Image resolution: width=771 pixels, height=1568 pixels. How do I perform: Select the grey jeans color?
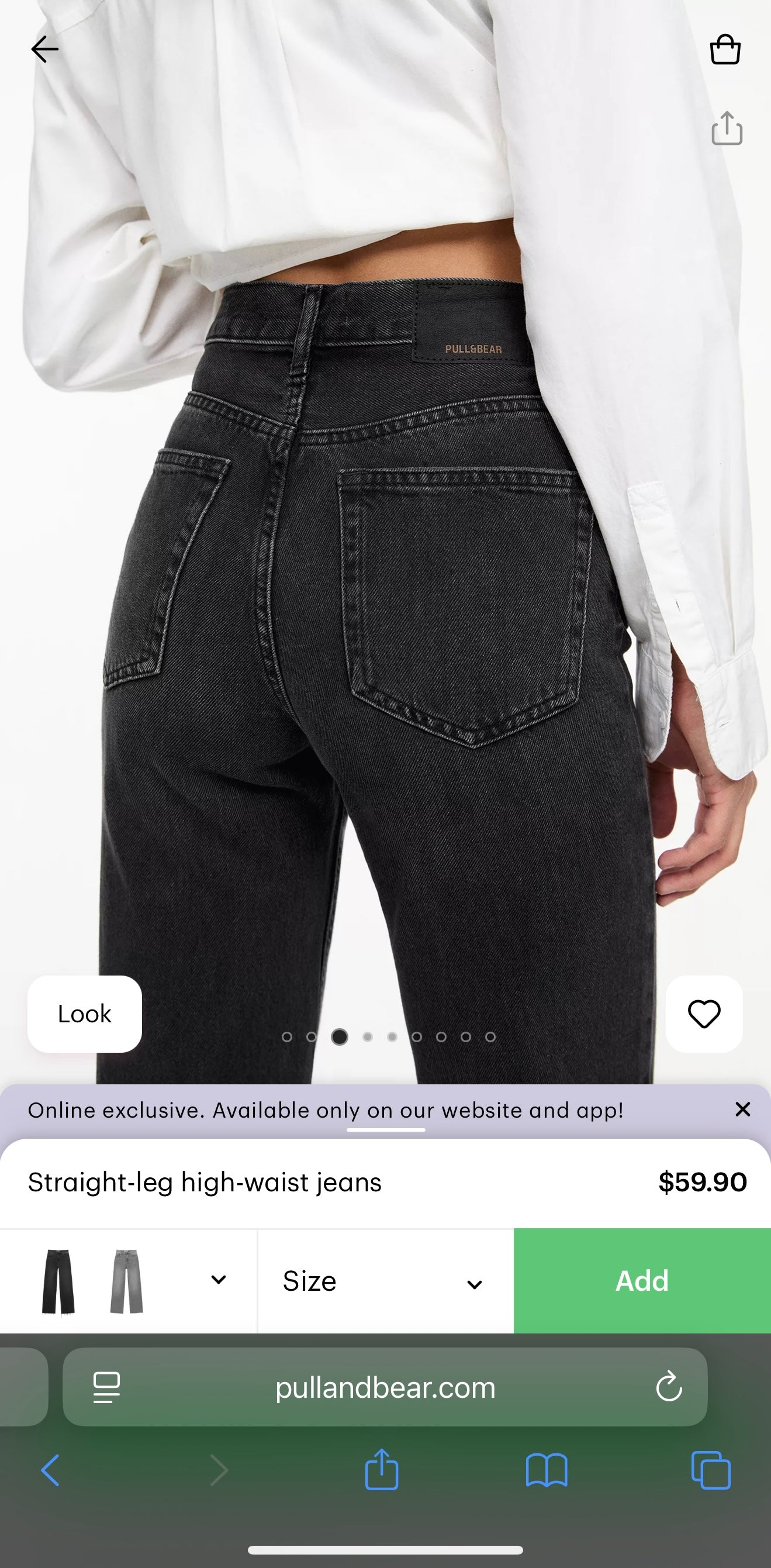[126, 1281]
